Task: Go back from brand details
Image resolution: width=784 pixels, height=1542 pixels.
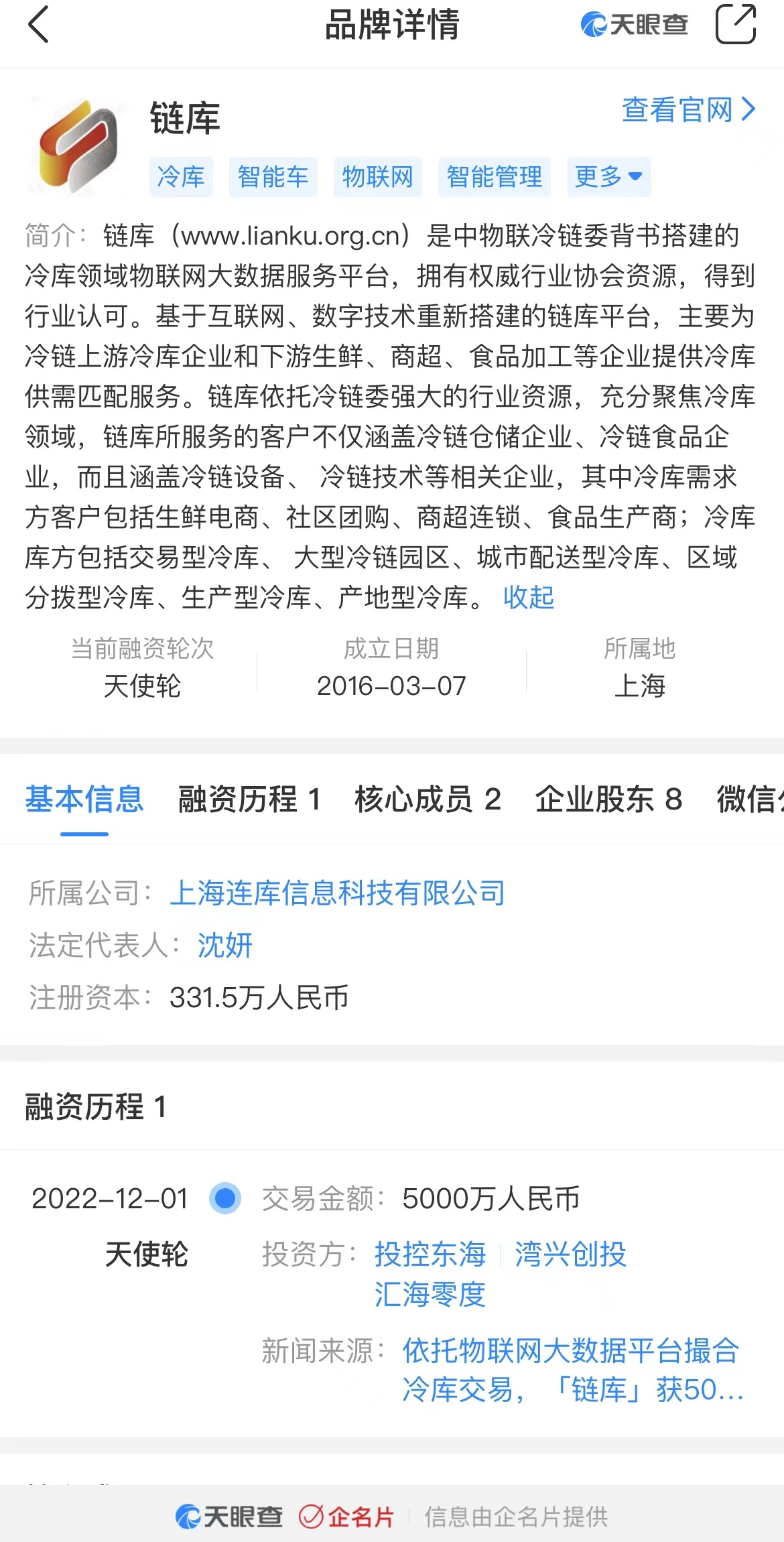Action: coord(39,25)
